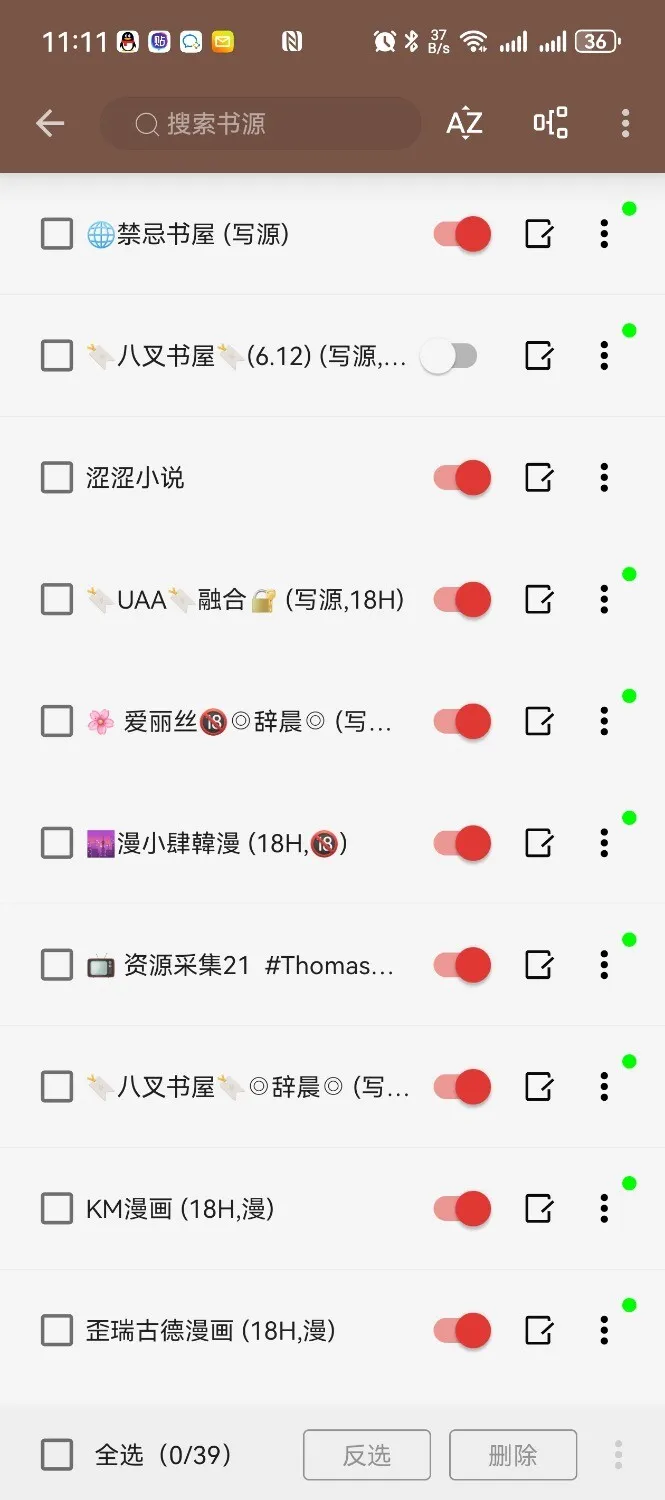
Task: Edit the 禁忌书屋 source
Action: (539, 234)
